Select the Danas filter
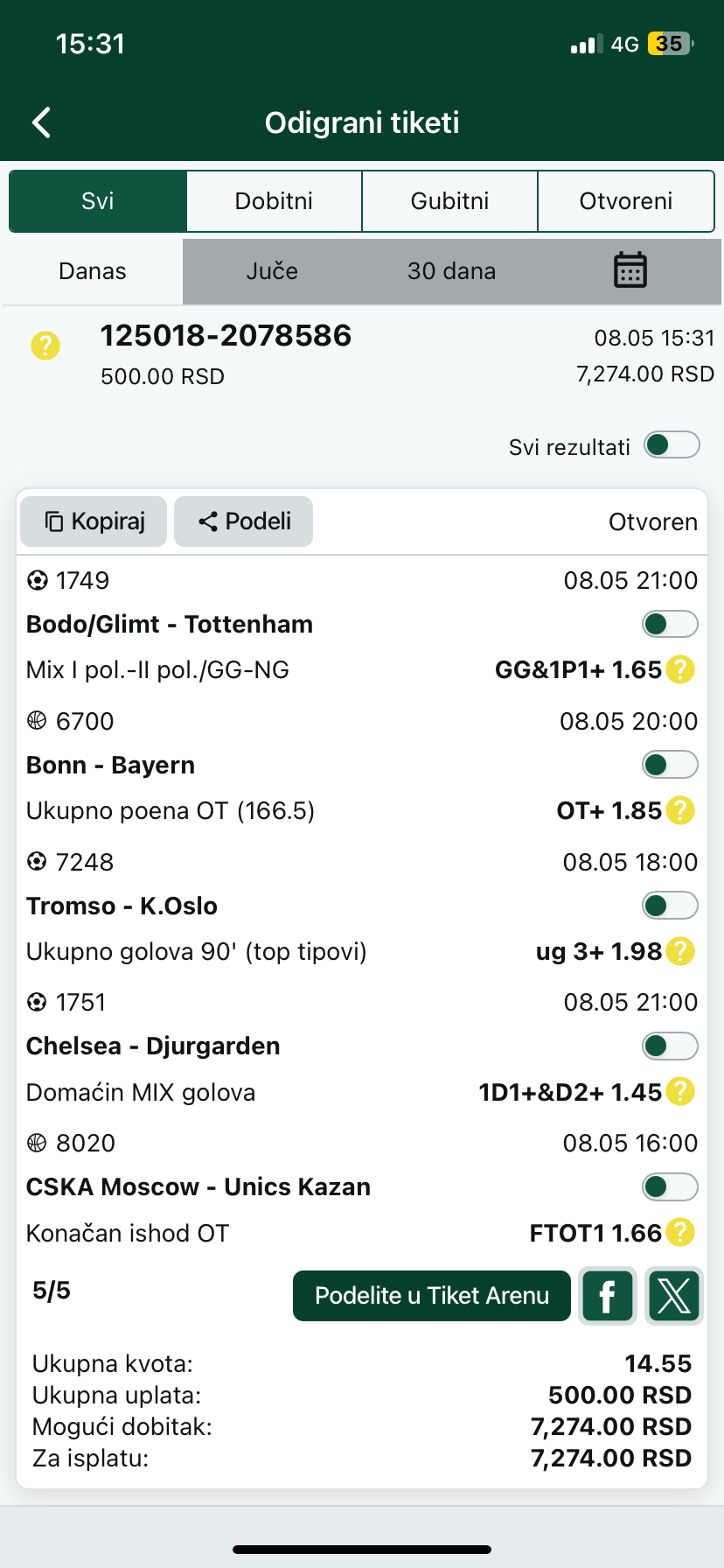Image resolution: width=724 pixels, height=1568 pixels. [x=93, y=271]
